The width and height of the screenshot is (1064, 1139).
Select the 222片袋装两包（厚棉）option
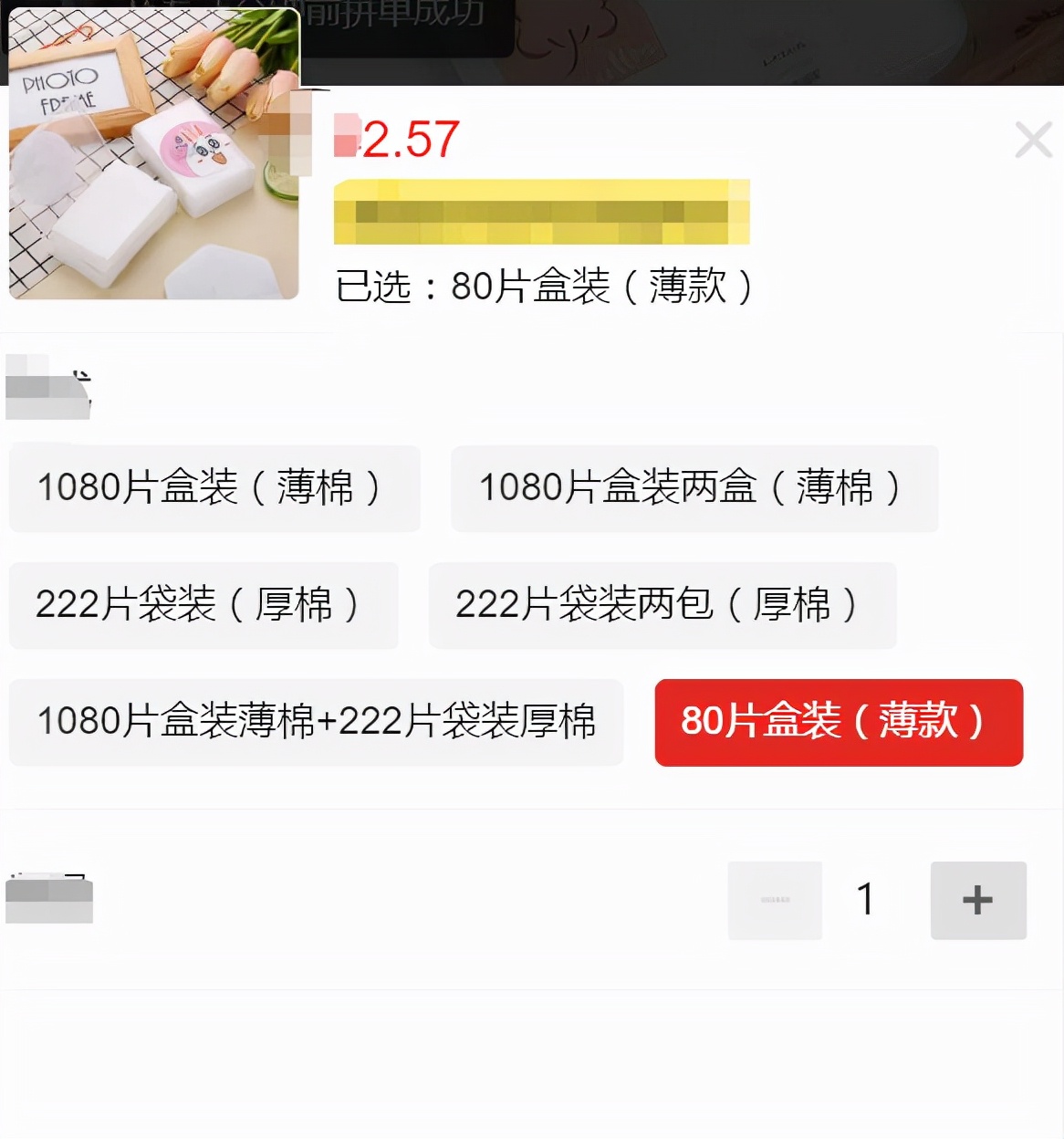661,605
